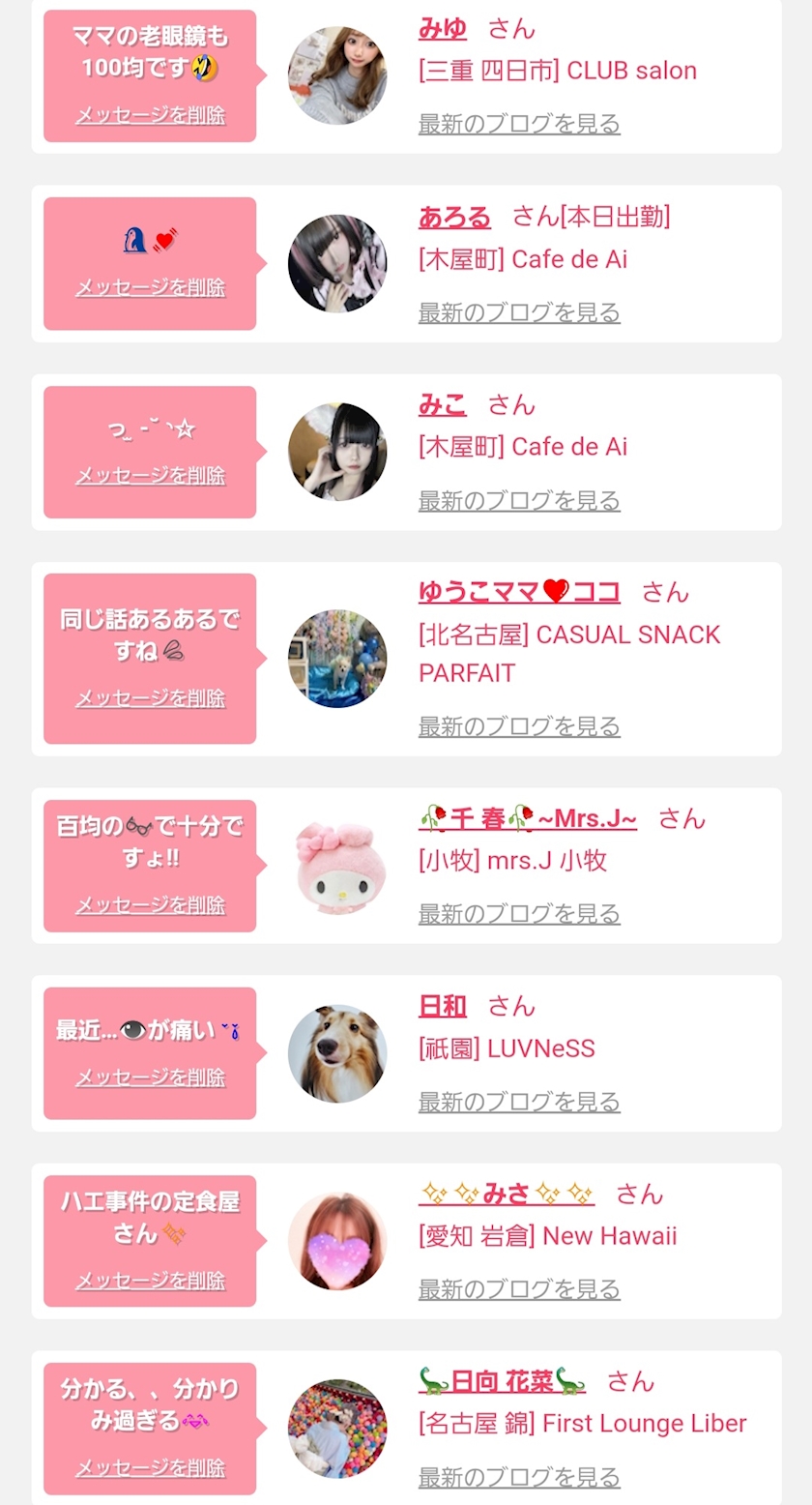Open みこ's profile name link
Image resolution: width=812 pixels, height=1505 pixels.
[442, 405]
